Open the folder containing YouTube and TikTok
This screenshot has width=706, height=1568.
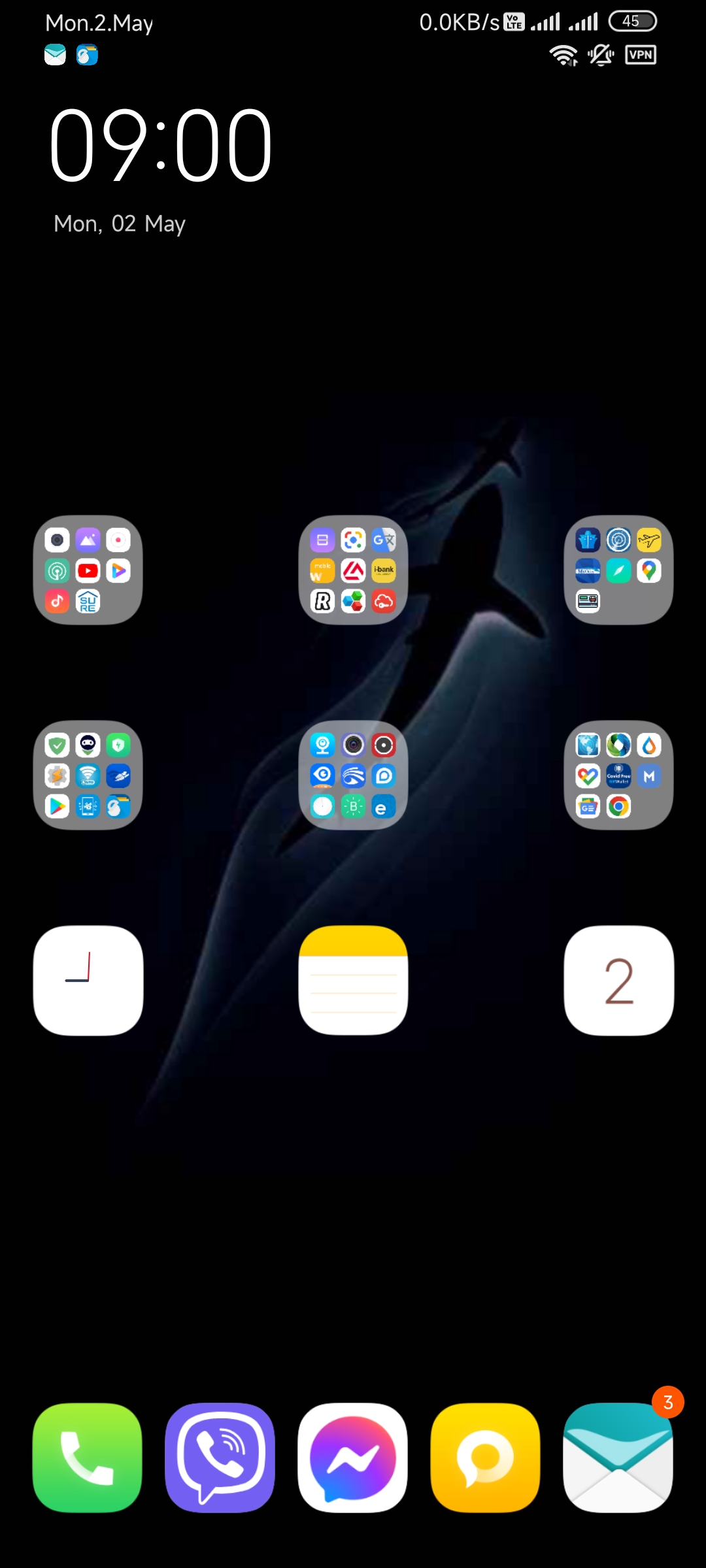(88, 570)
